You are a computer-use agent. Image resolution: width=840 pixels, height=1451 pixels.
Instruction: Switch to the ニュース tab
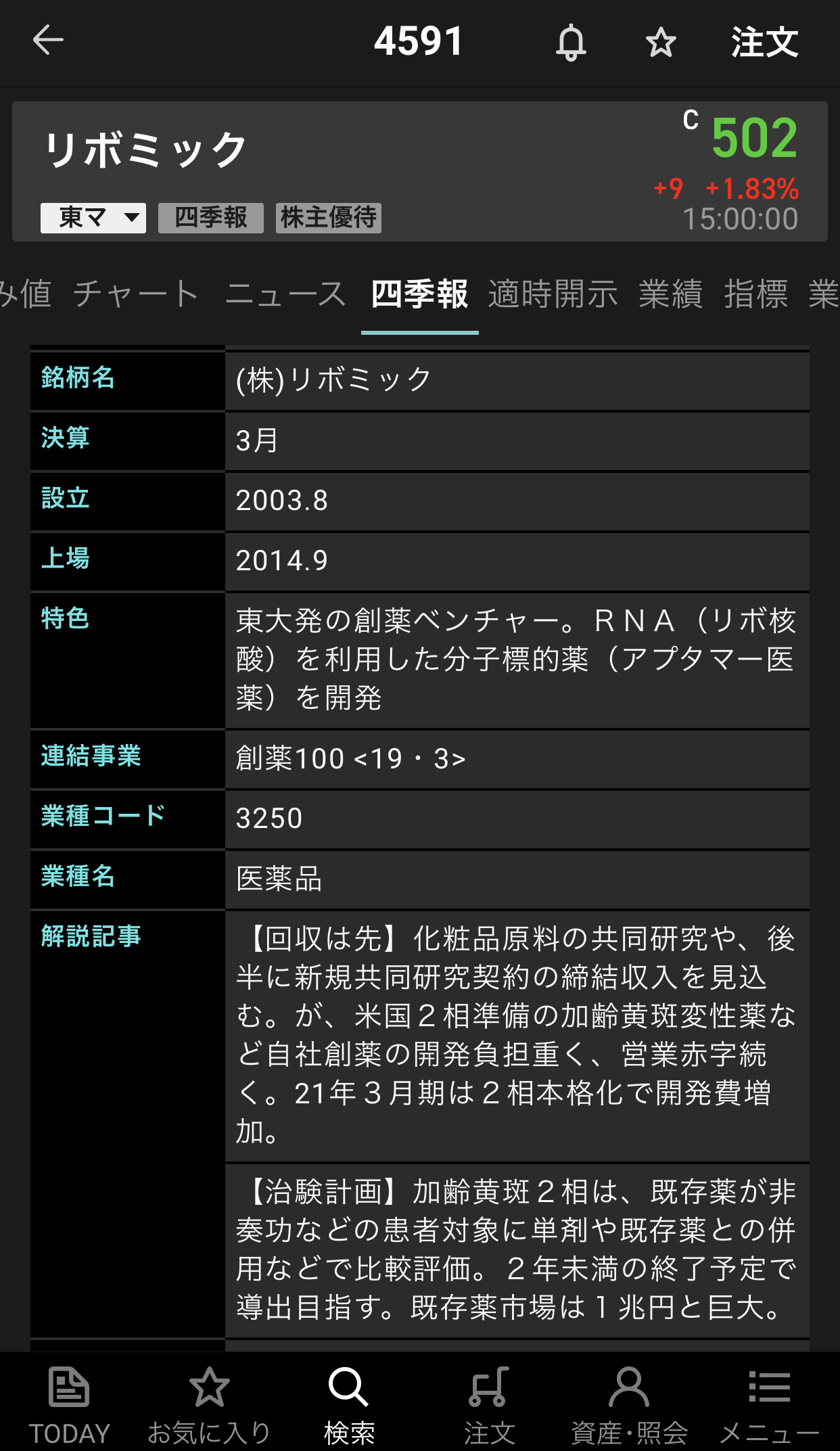(x=285, y=294)
